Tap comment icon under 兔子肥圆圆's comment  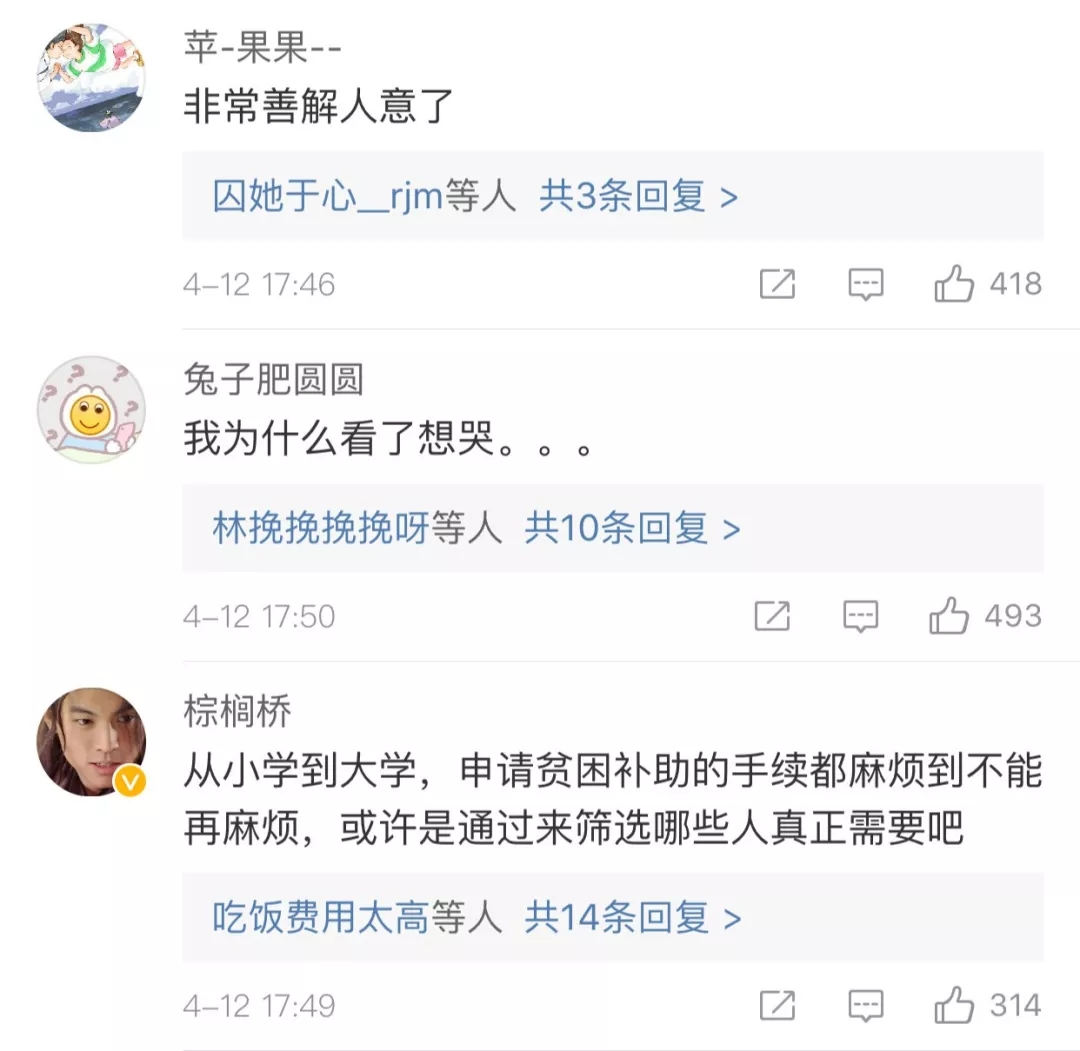(x=860, y=617)
